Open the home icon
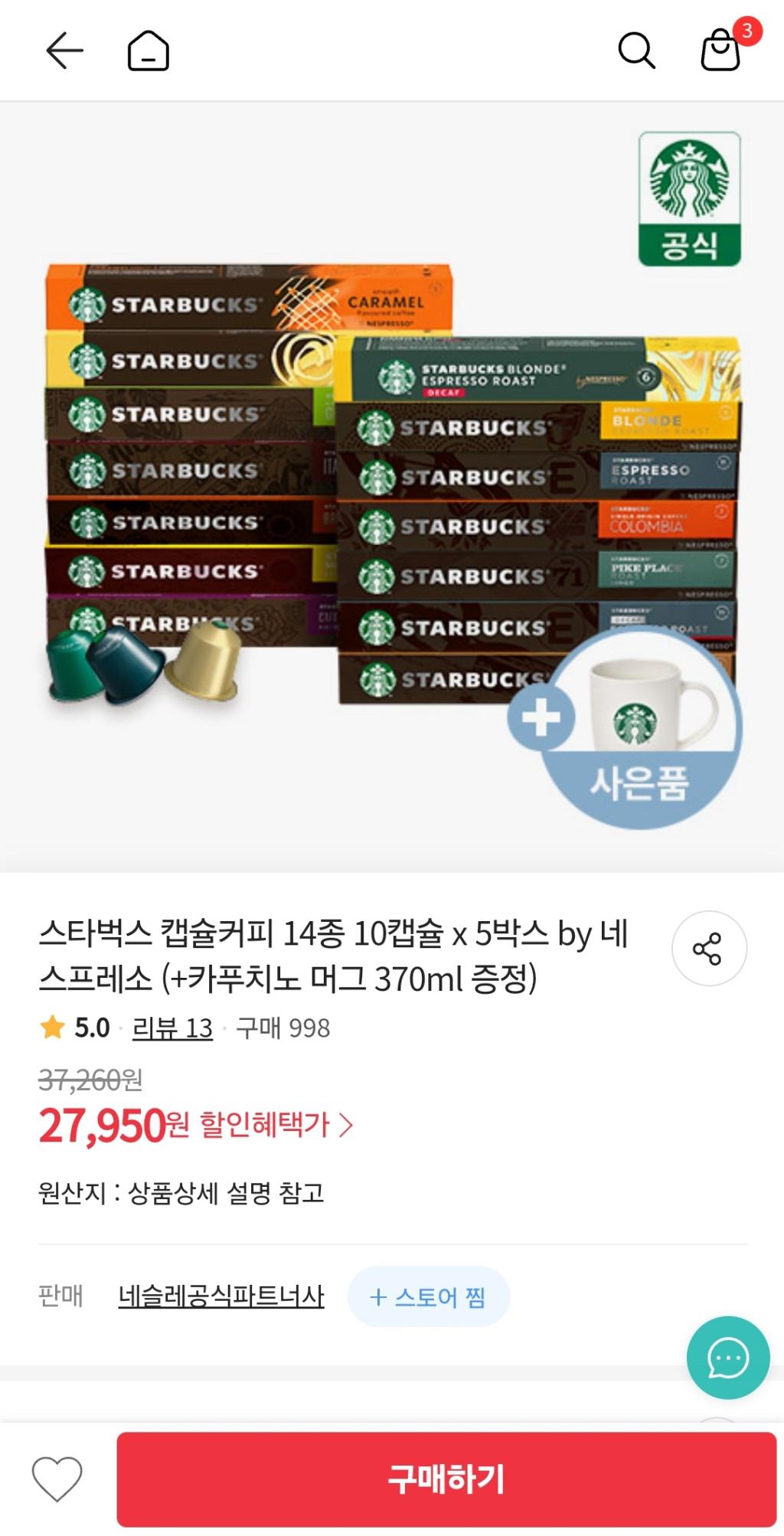Viewport: 784px width, 1536px height. point(148,51)
